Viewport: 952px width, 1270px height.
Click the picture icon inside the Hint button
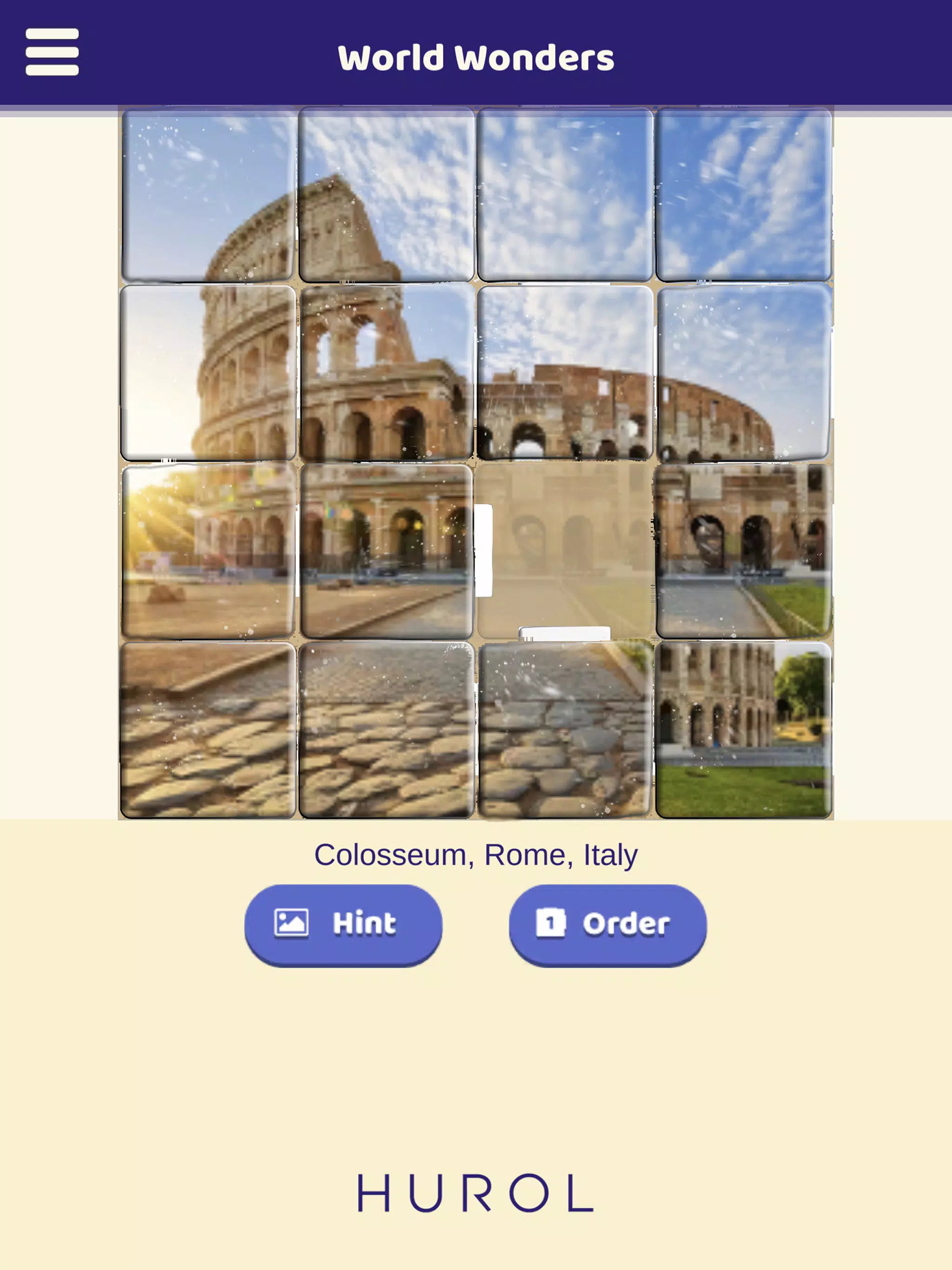(291, 923)
